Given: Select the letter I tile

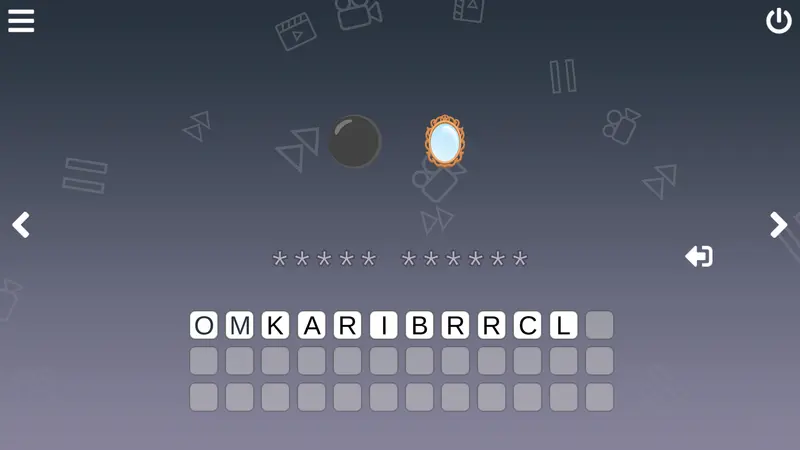Looking at the screenshot, I should pyautogui.click(x=384, y=325).
